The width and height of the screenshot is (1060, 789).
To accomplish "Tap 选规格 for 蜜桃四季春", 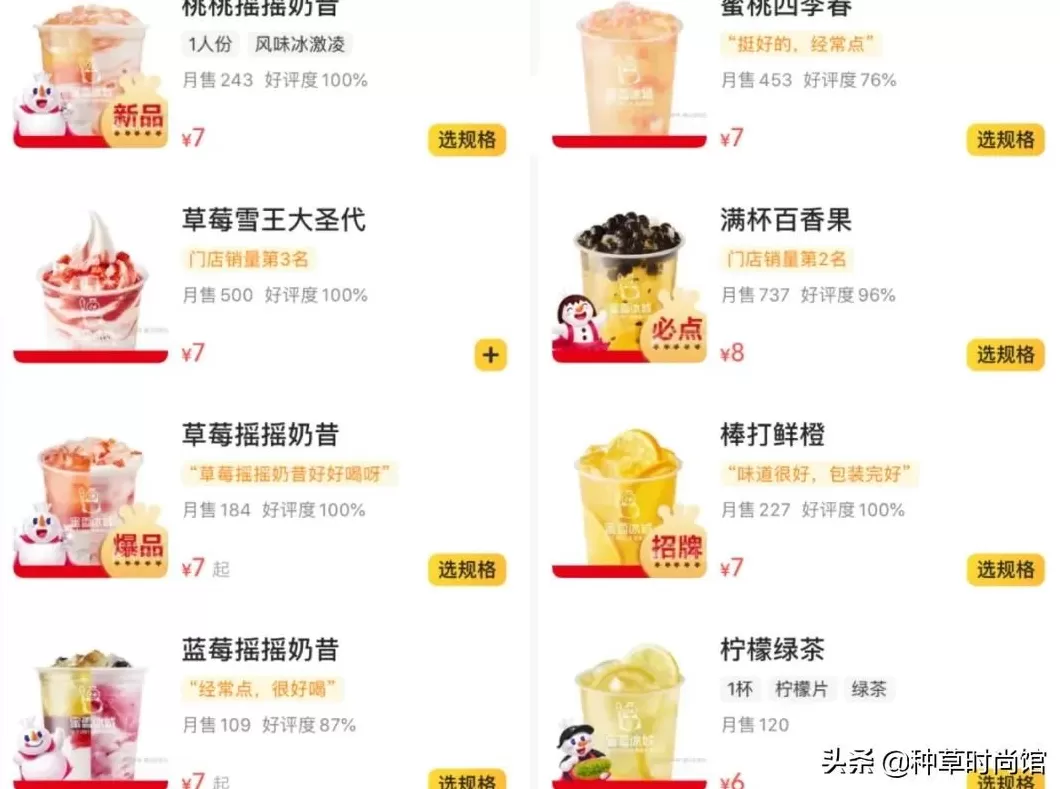I will 1005,140.
